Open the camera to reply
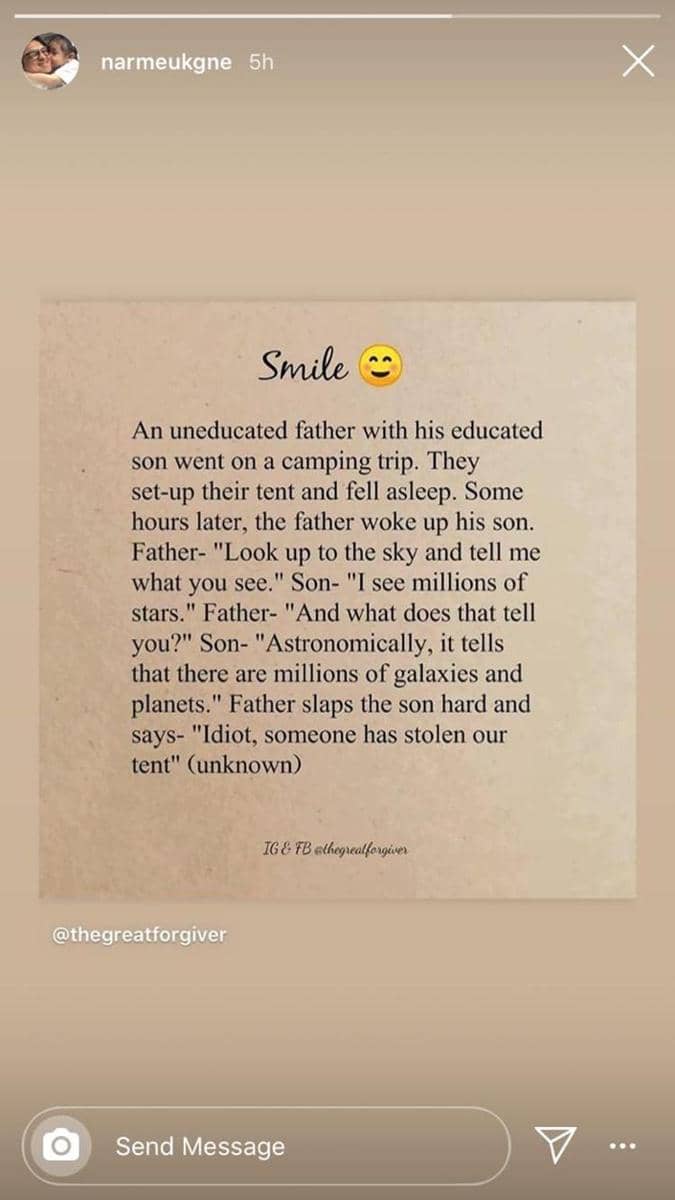This screenshot has height=1200, width=675. click(60, 1146)
